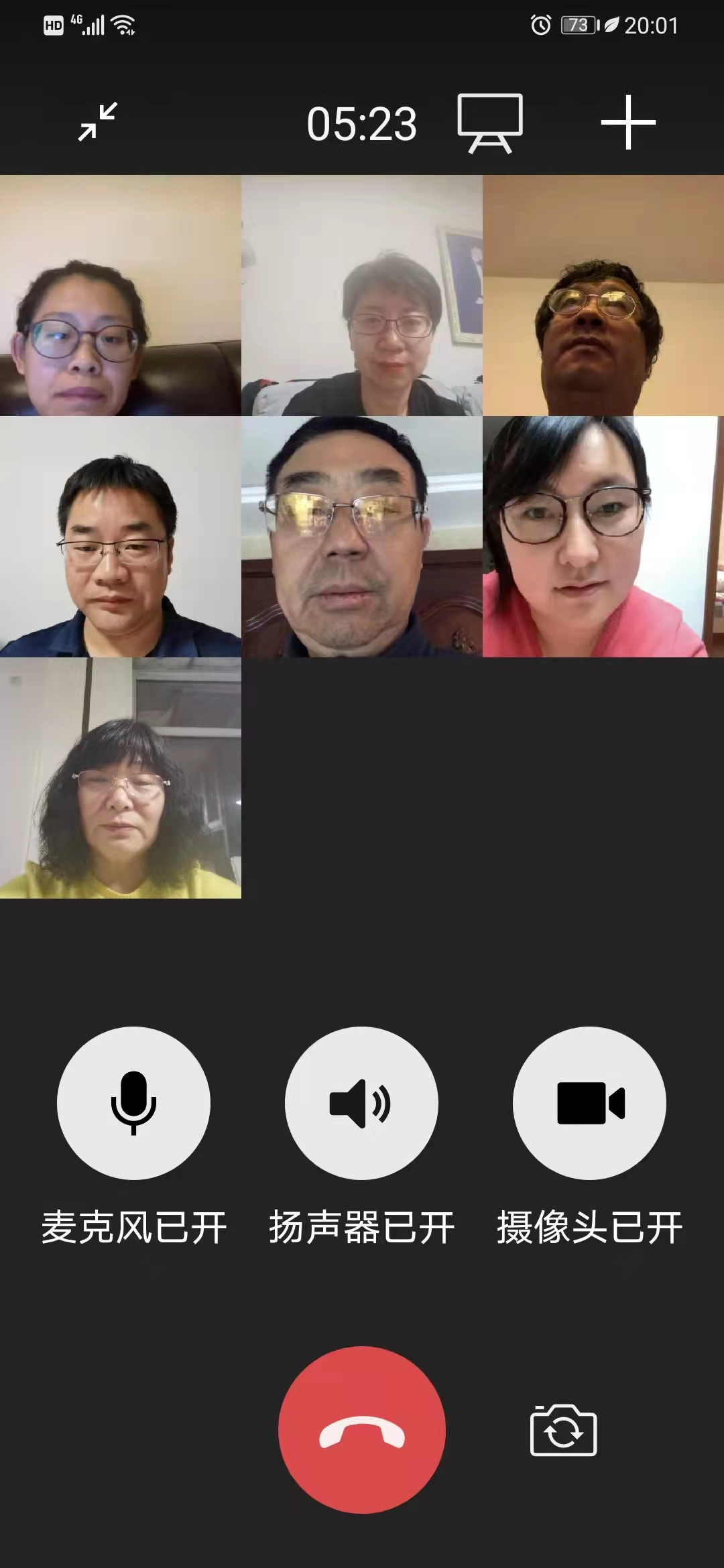This screenshot has width=724, height=1568.
Task: Minimize the video call window
Action: (x=98, y=122)
